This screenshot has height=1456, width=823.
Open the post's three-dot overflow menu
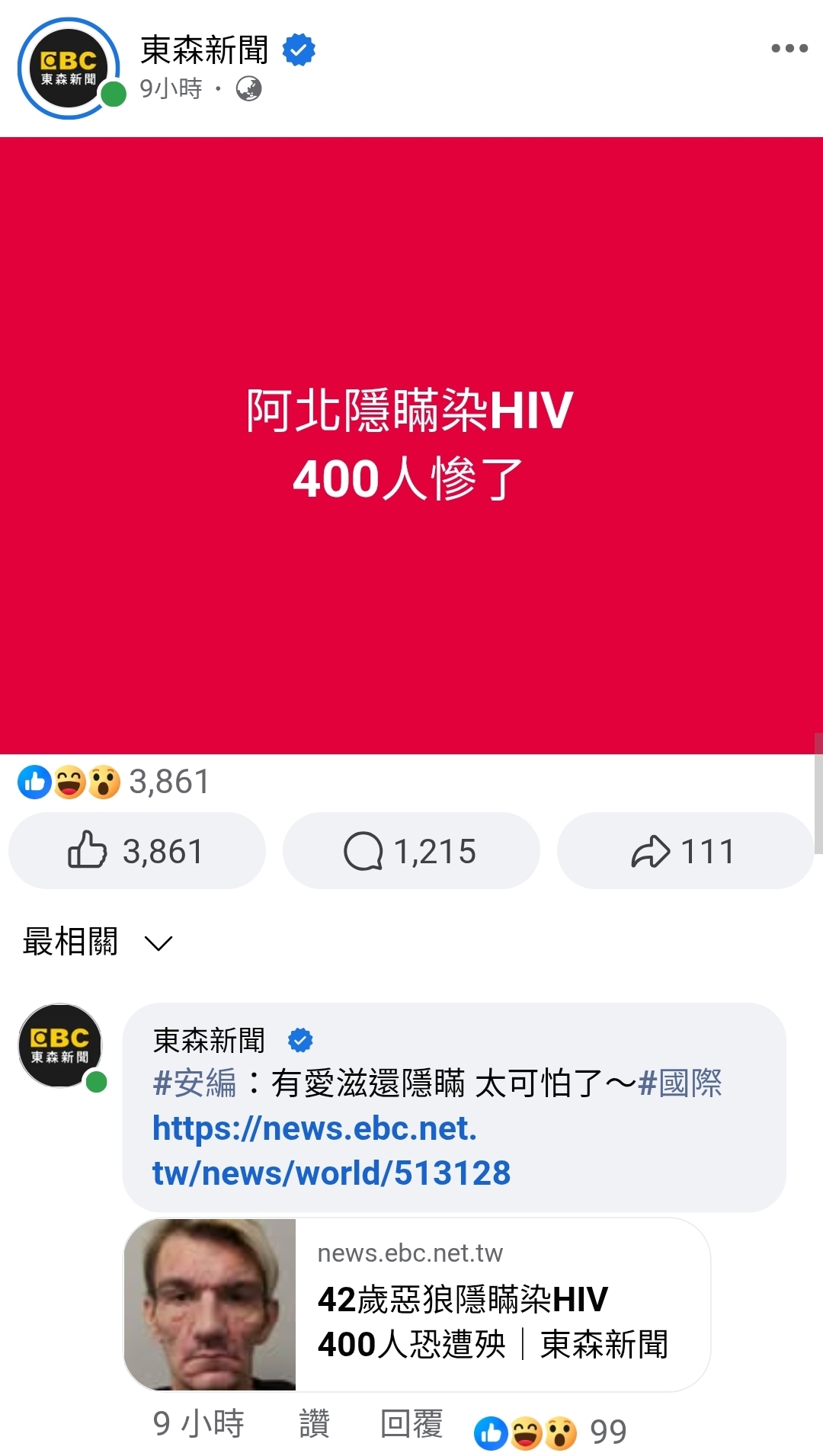(789, 48)
